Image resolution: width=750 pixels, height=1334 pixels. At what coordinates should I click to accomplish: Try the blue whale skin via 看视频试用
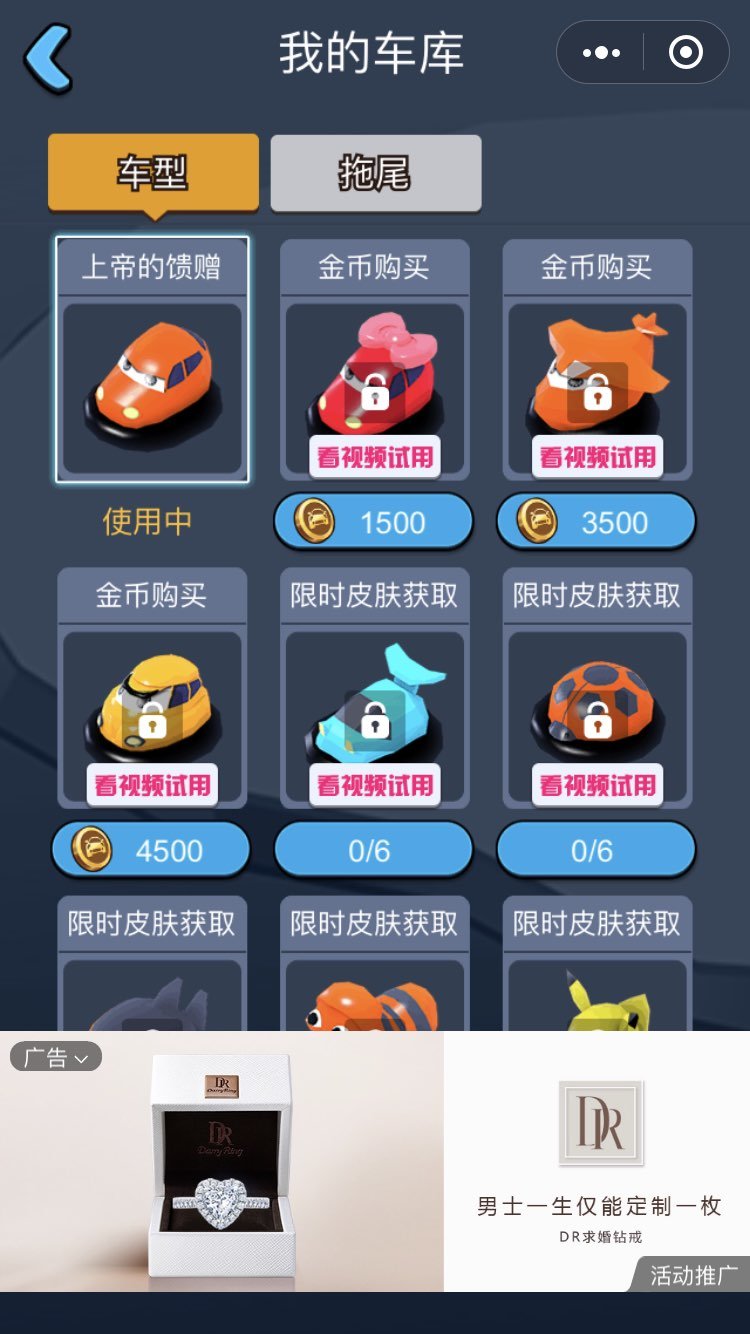click(x=375, y=785)
